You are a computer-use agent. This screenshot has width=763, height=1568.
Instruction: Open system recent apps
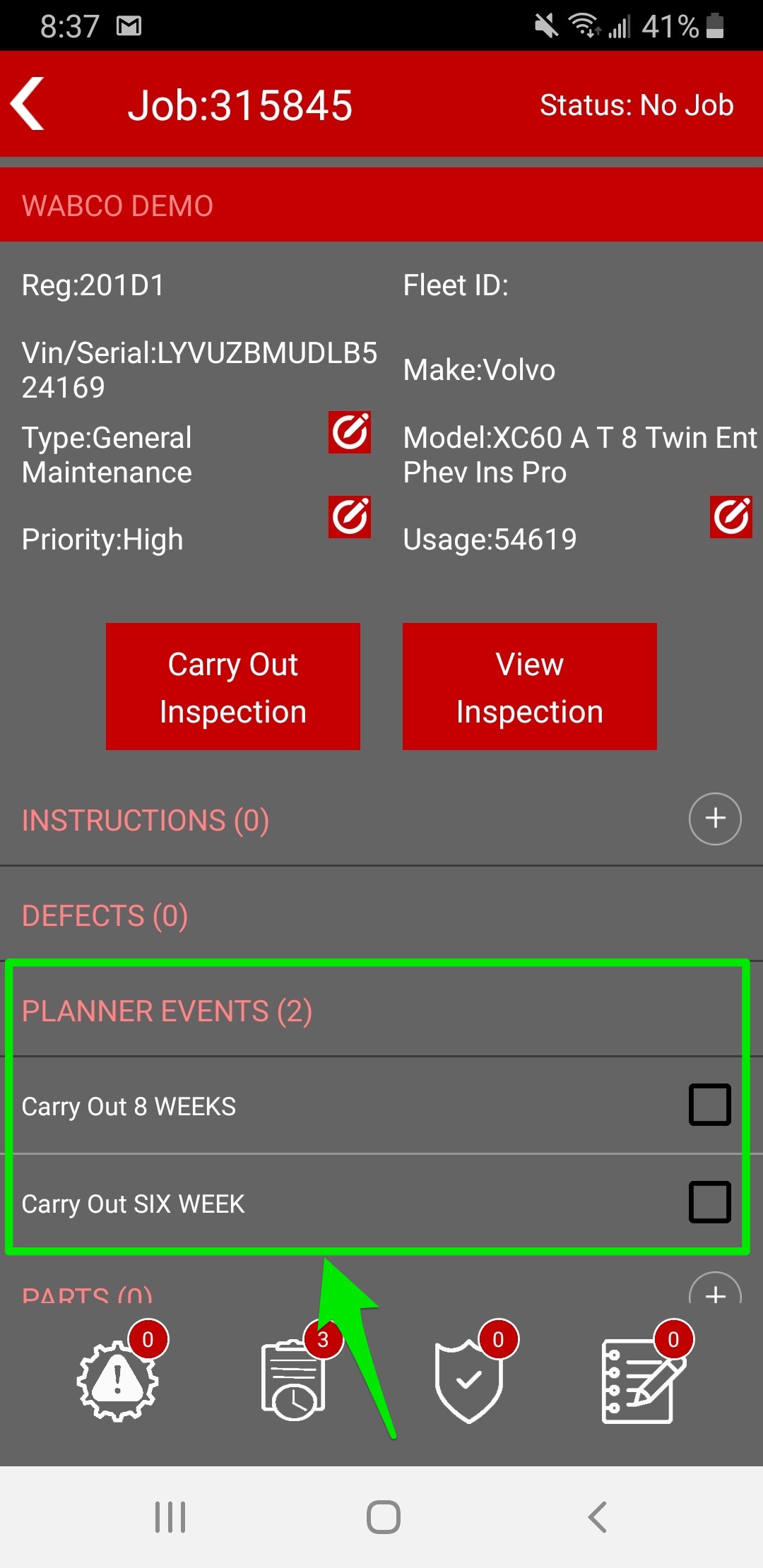click(x=170, y=1516)
